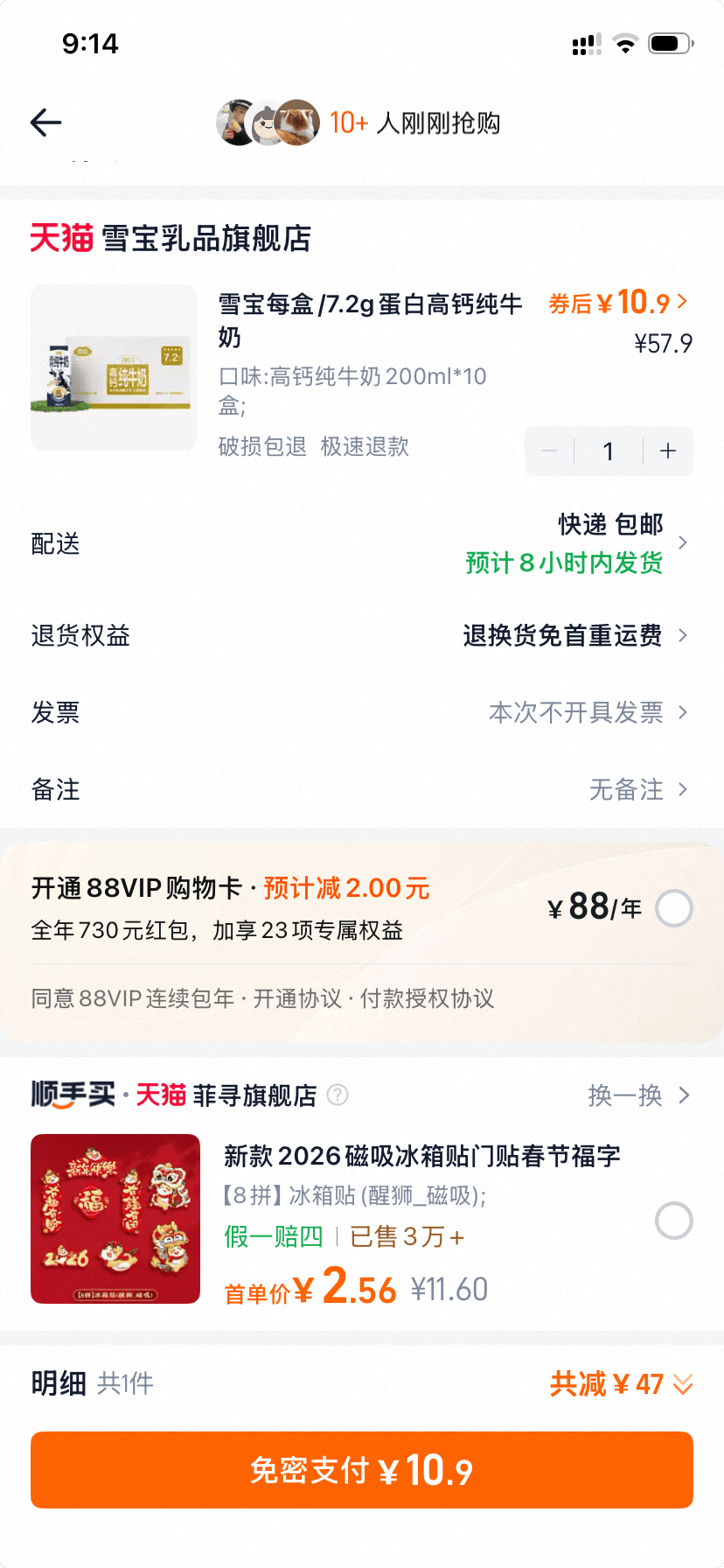
Task: Open the 发票 invoice settings row
Action: [362, 712]
